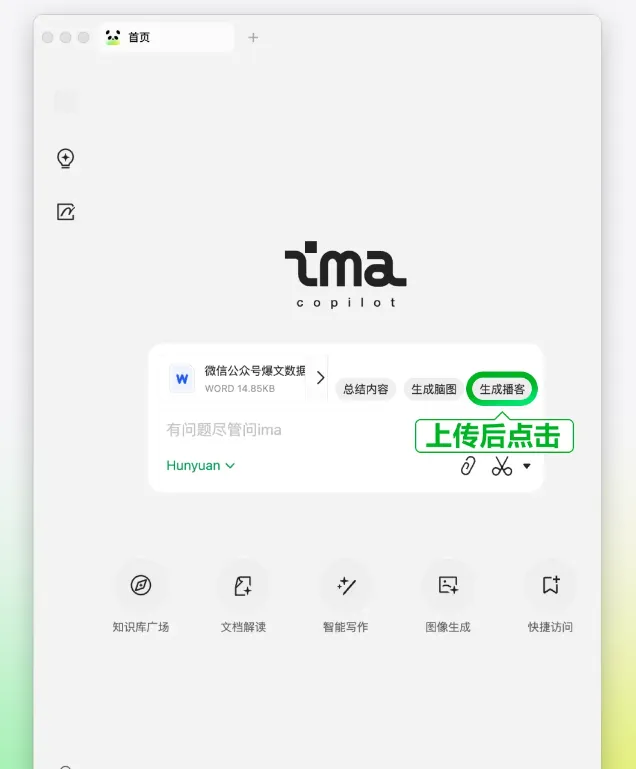Switch to the 首页 tab

(x=165, y=38)
